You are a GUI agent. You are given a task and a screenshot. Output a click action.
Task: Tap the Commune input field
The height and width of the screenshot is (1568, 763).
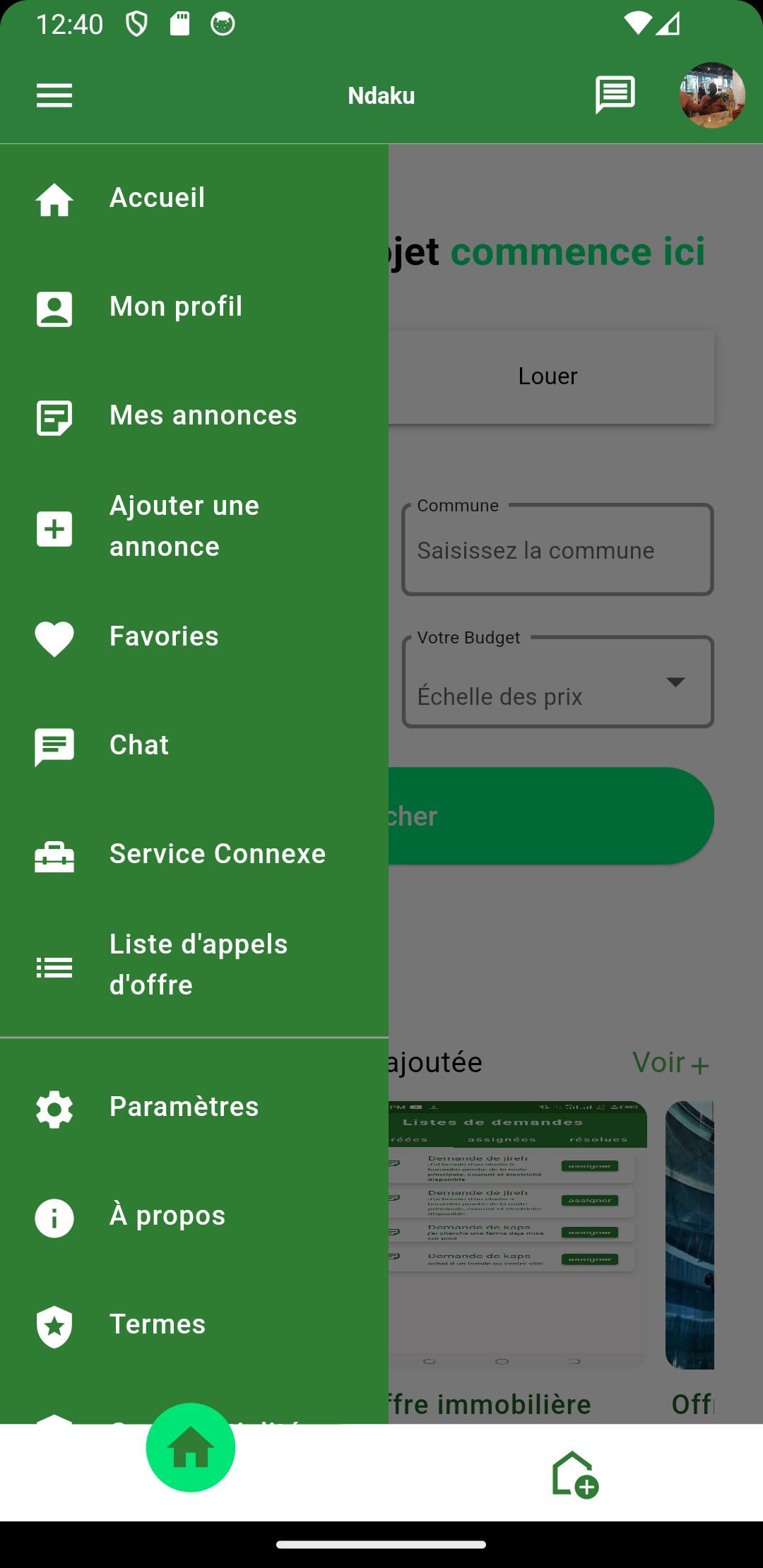[558, 551]
